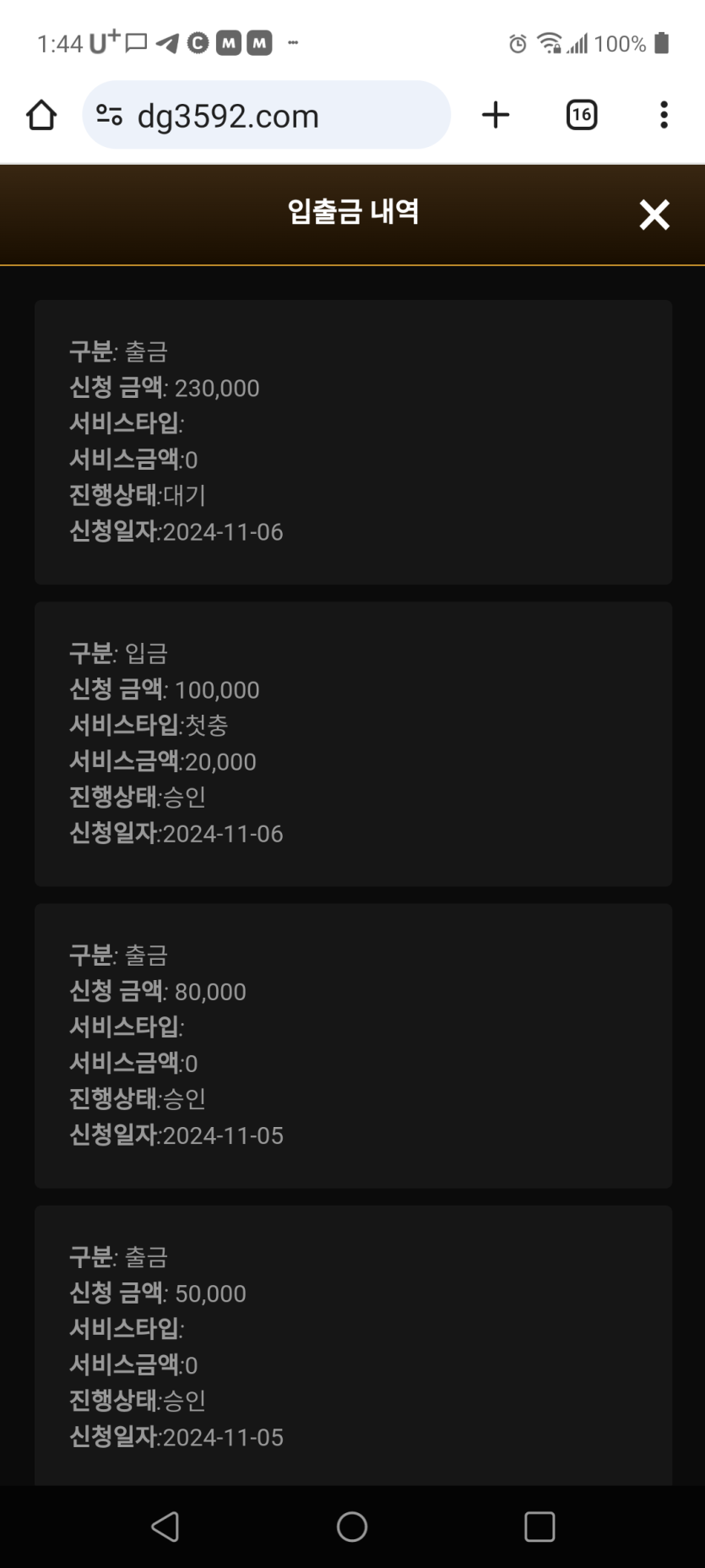The height and width of the screenshot is (1568, 705).
Task: Open a new browser tab
Action: 496,115
